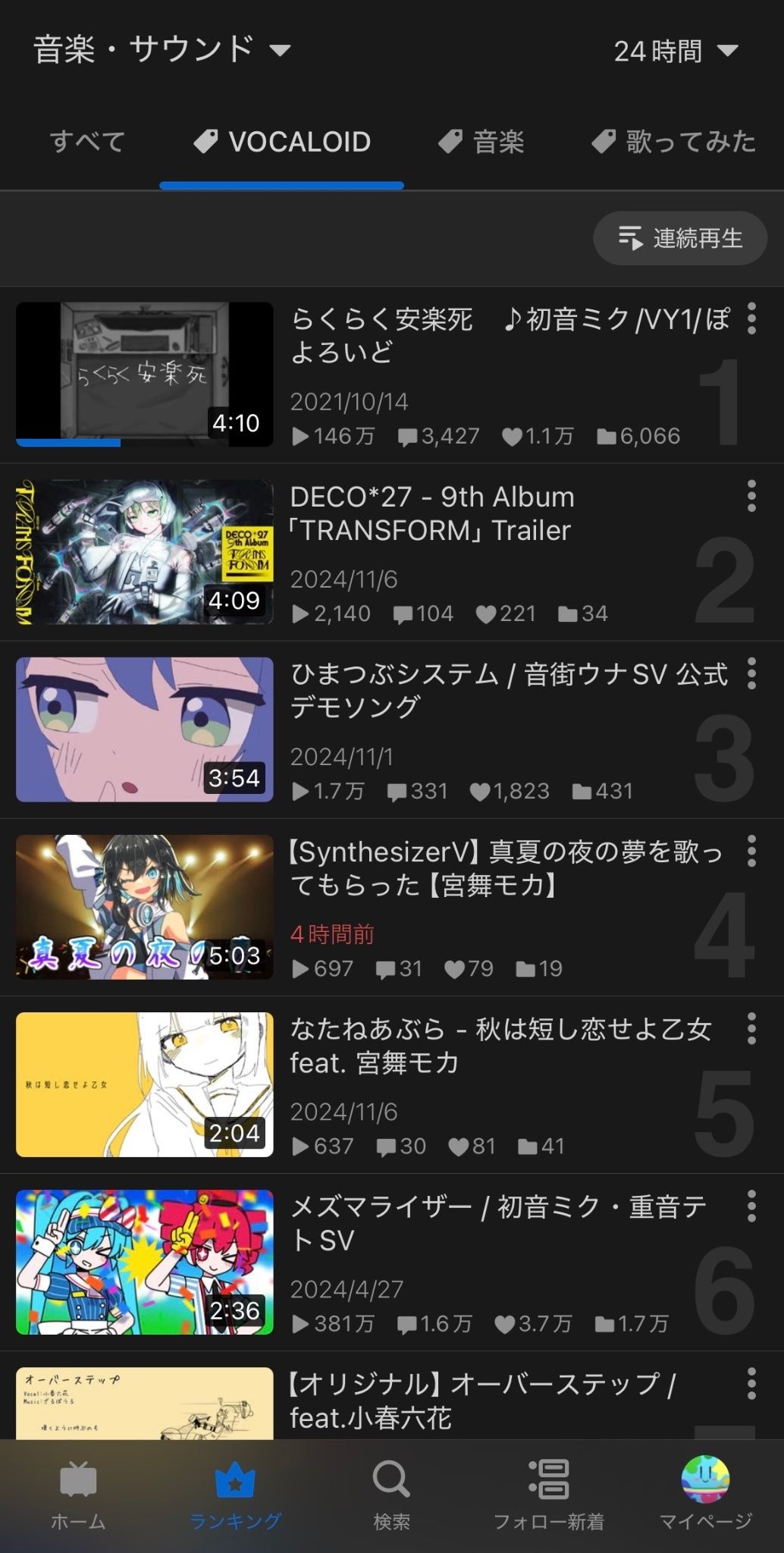The width and height of the screenshot is (784, 1553).
Task: Open more options for DECO*27 Trailer
Action: tap(751, 496)
